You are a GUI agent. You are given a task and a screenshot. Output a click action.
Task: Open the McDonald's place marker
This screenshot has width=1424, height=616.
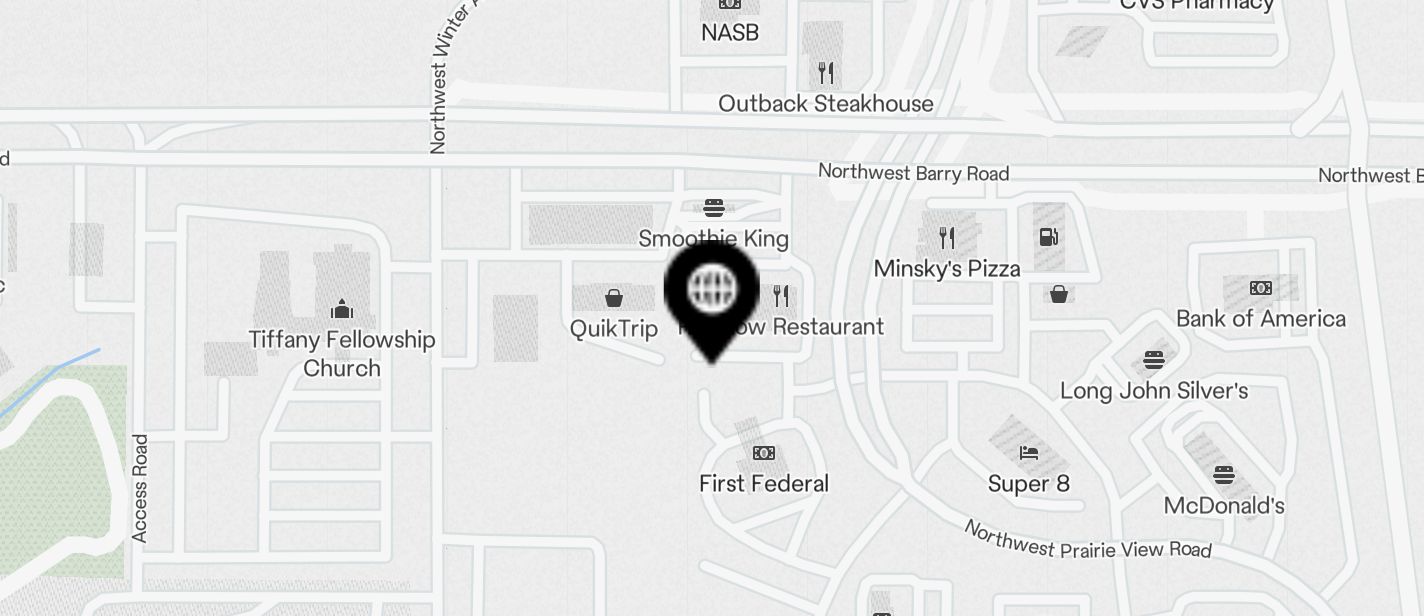click(1224, 474)
